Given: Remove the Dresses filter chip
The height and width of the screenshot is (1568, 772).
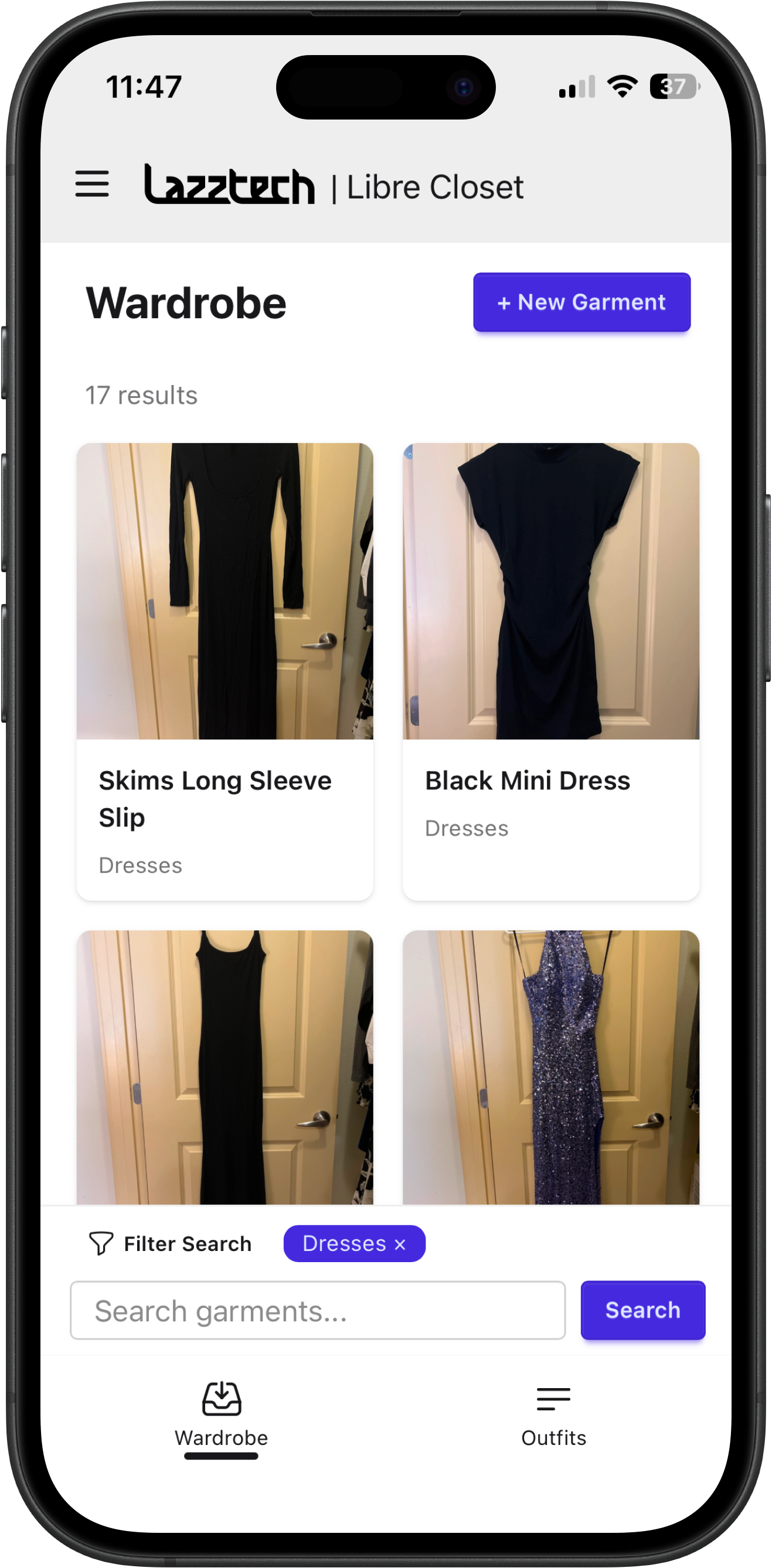Looking at the screenshot, I should tap(400, 1243).
